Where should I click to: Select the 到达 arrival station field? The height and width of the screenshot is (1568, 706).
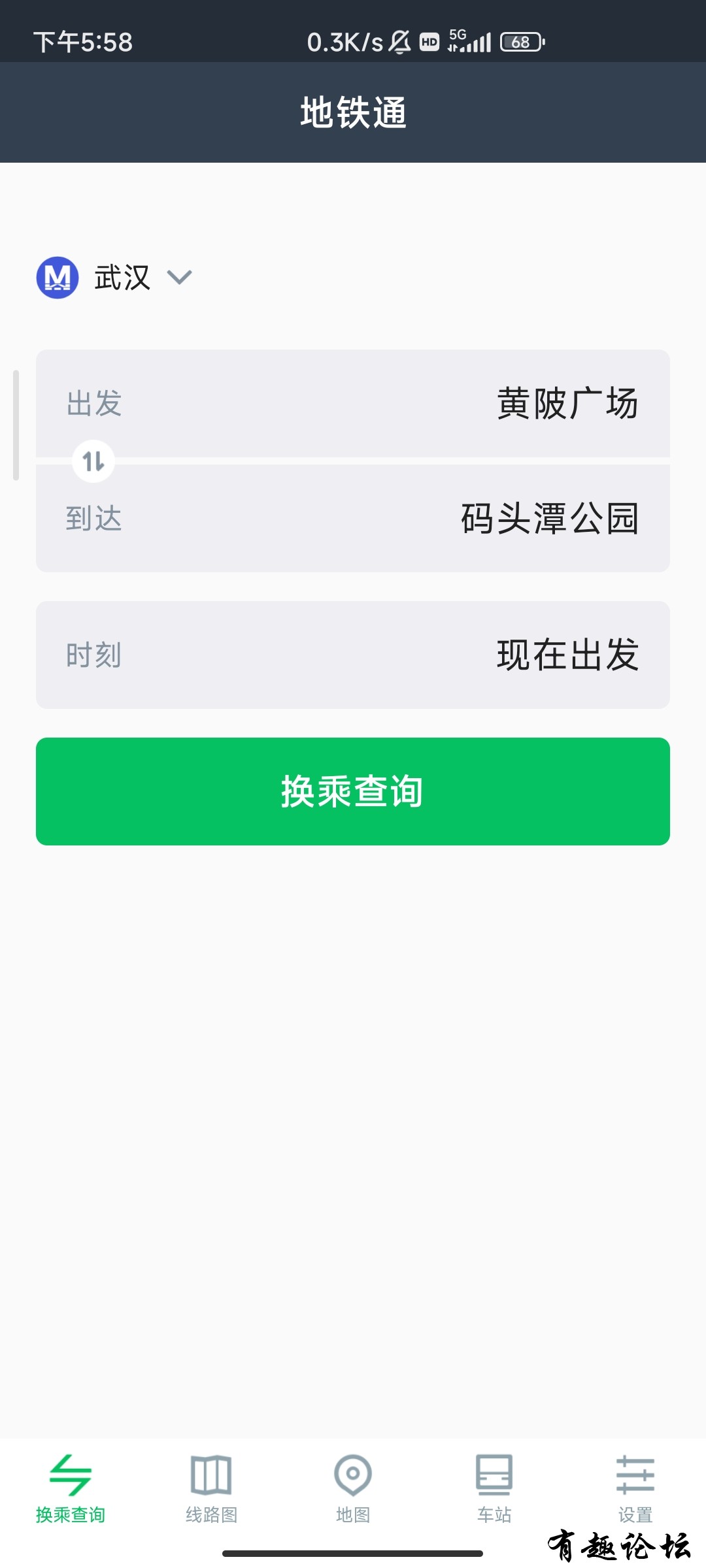click(353, 519)
